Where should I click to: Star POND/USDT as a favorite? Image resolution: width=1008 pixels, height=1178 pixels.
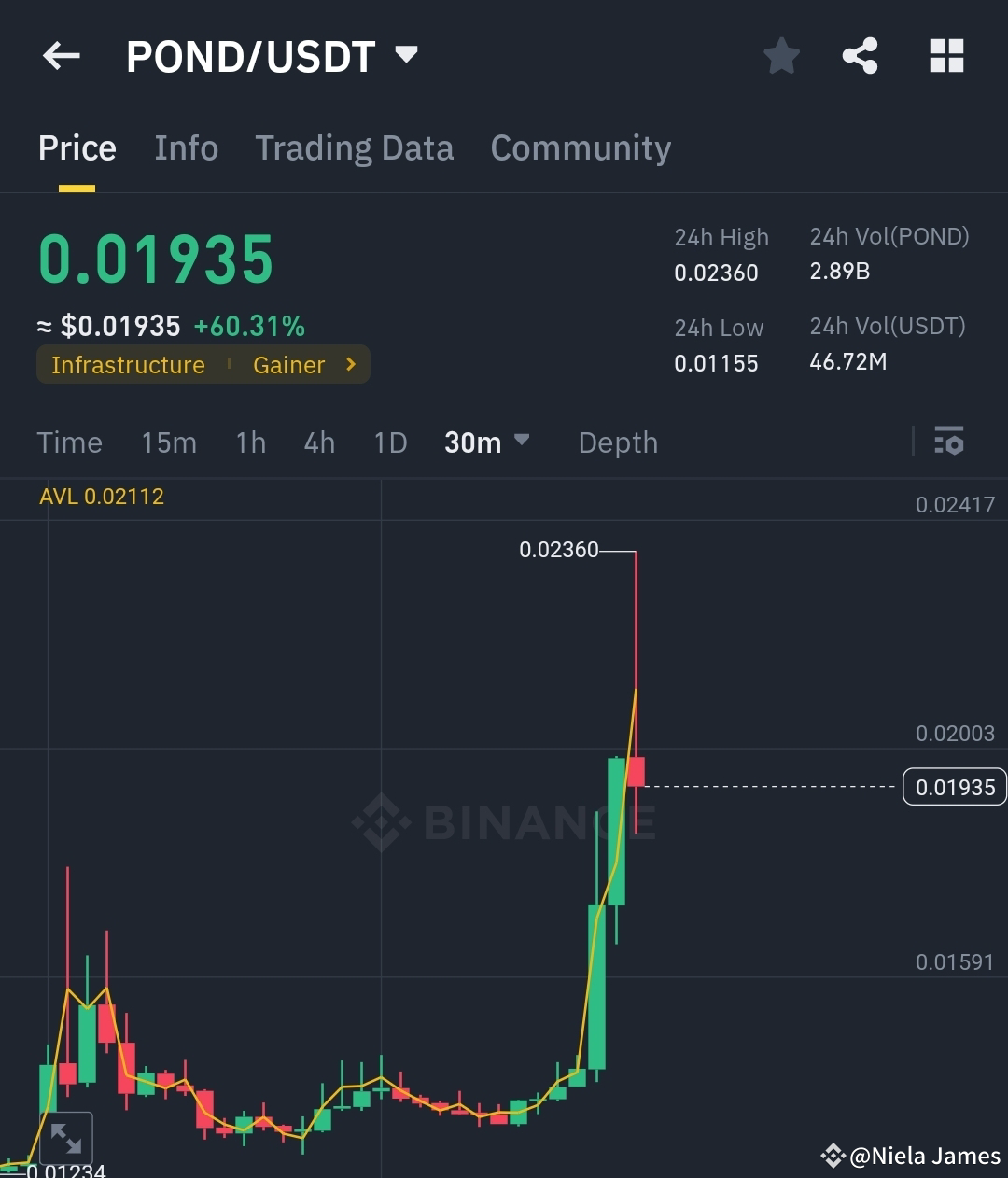[781, 56]
